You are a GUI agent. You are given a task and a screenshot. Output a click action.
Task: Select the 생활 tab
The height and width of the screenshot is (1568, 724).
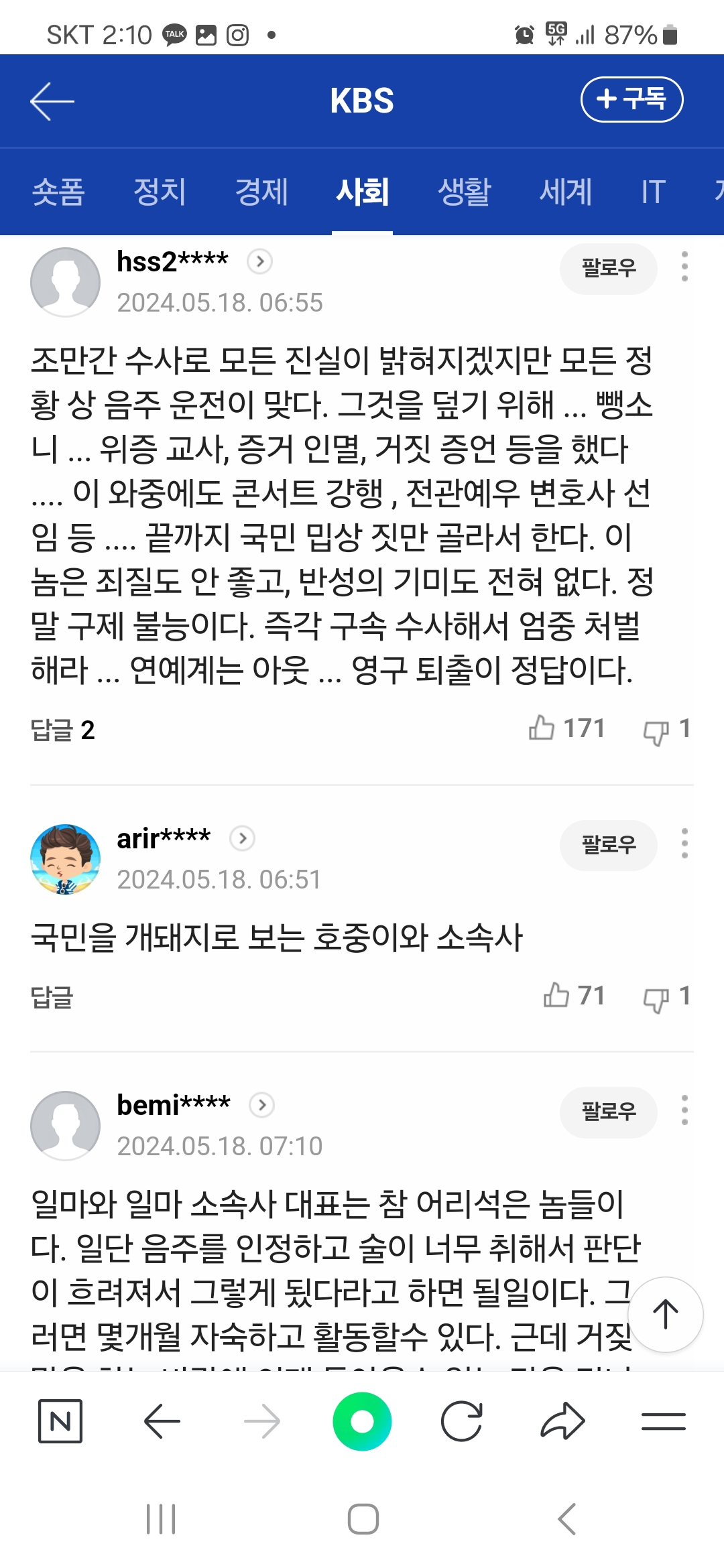[x=464, y=192]
